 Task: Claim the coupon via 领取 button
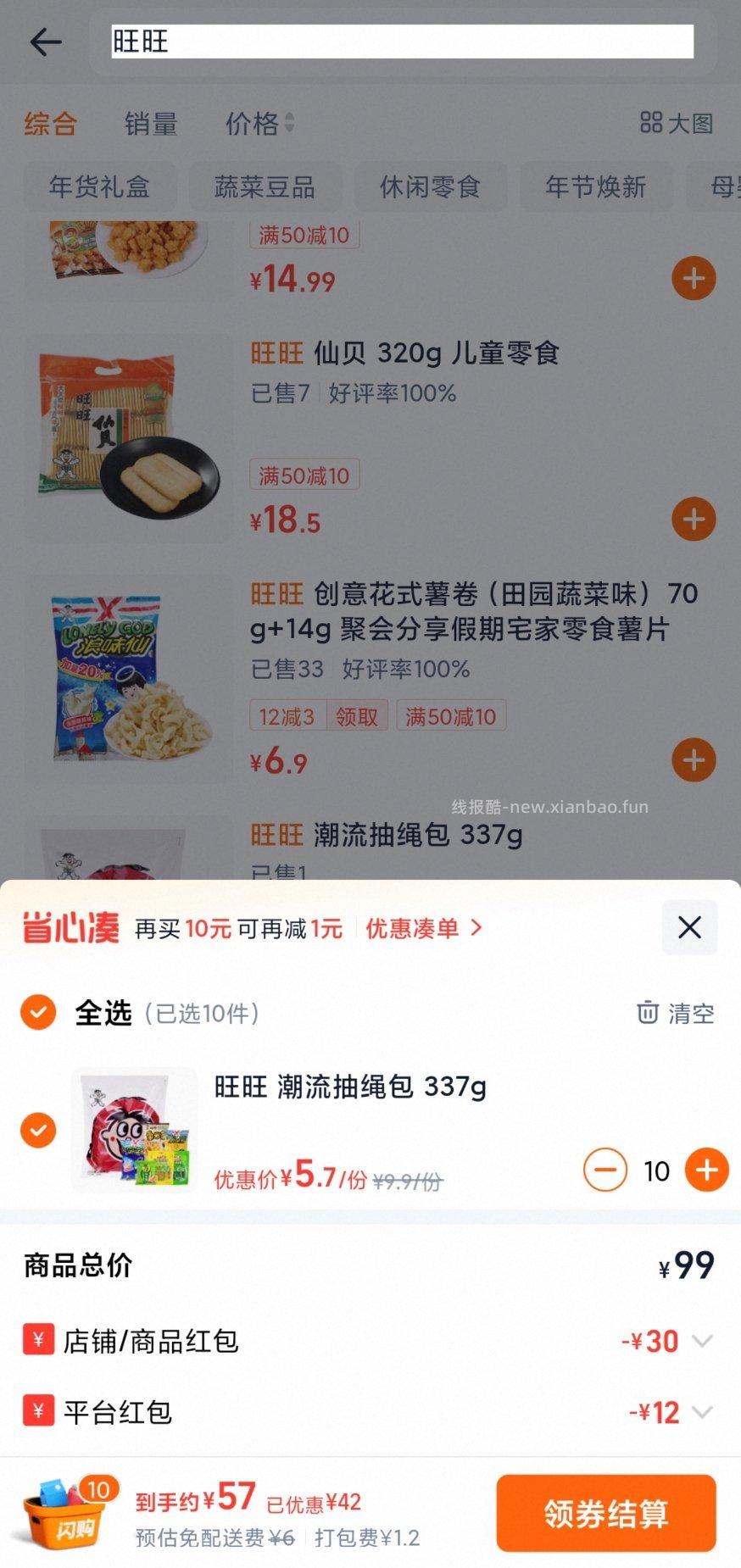(x=356, y=716)
